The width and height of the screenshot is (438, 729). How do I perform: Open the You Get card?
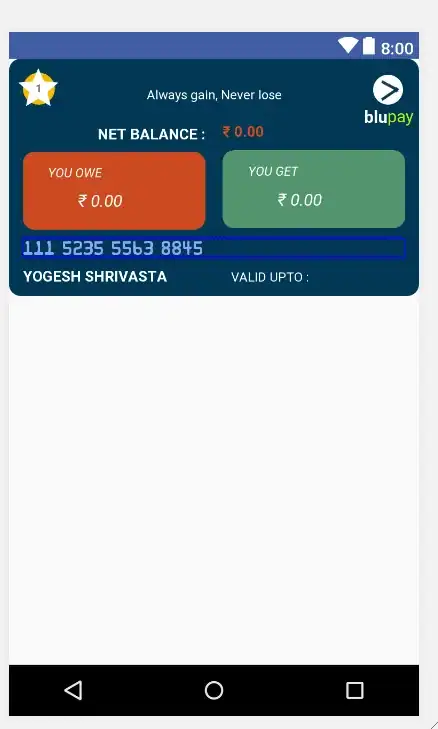tap(313, 189)
